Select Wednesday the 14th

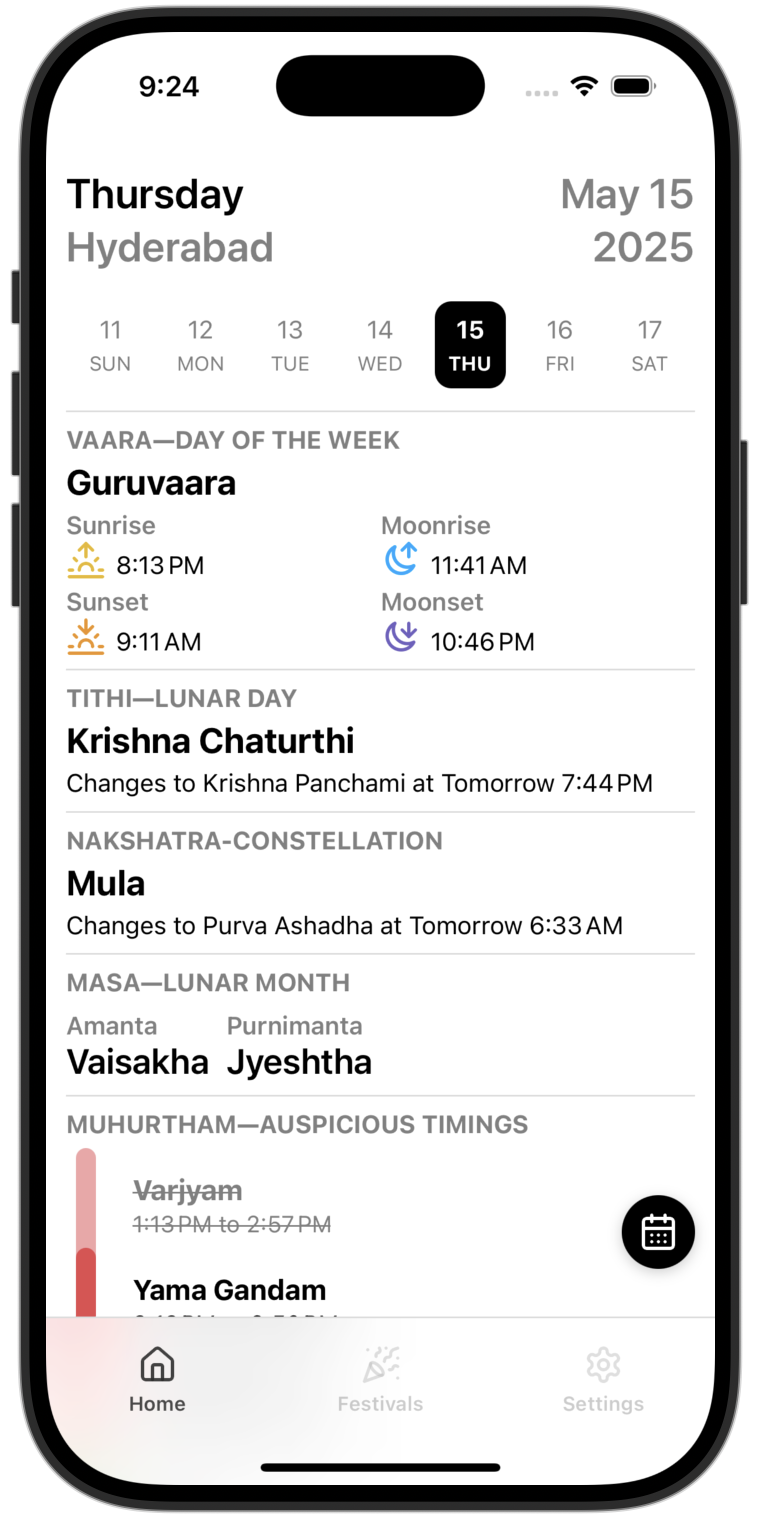[x=380, y=345]
